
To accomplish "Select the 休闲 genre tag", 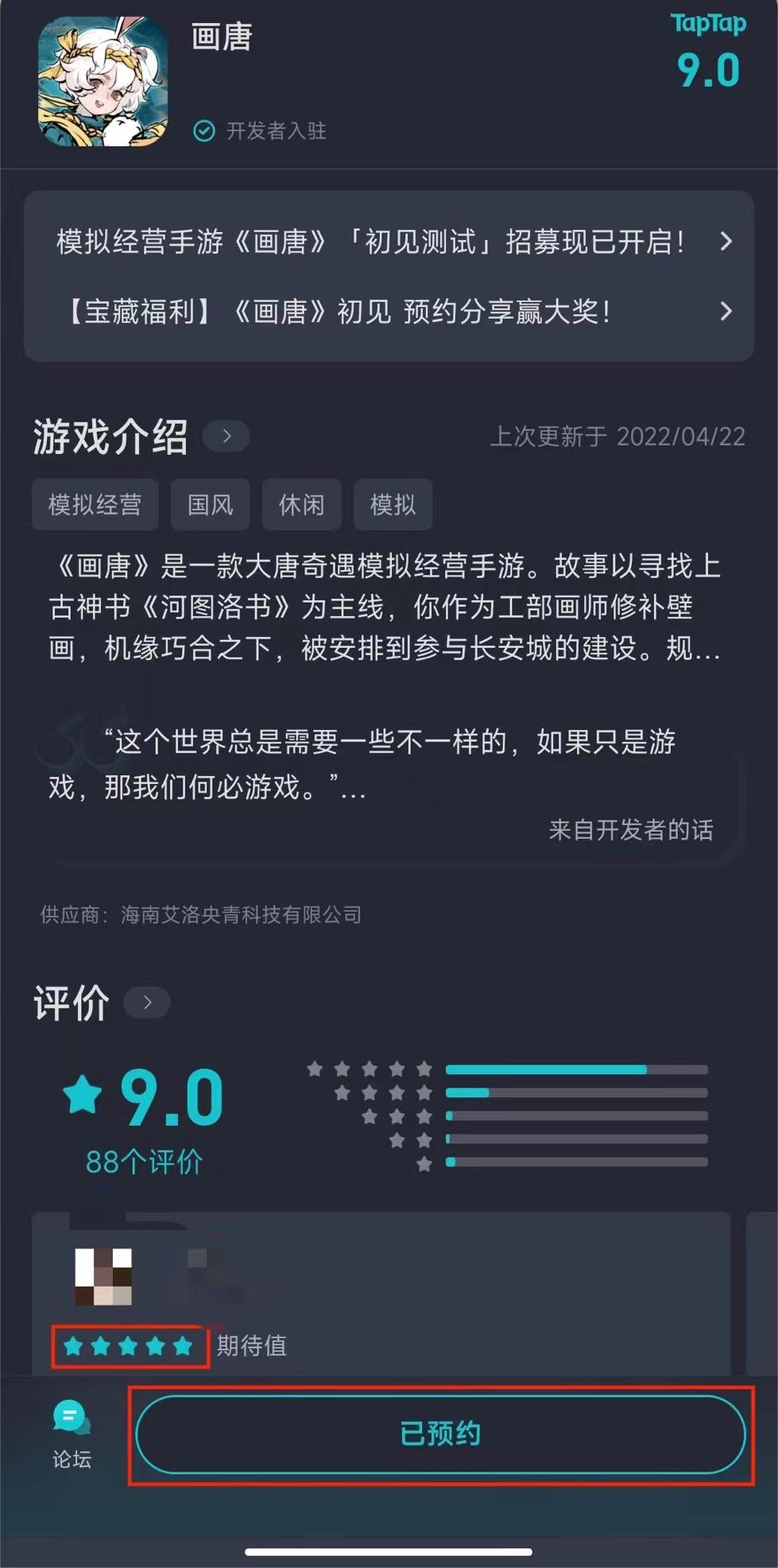I will point(302,504).
